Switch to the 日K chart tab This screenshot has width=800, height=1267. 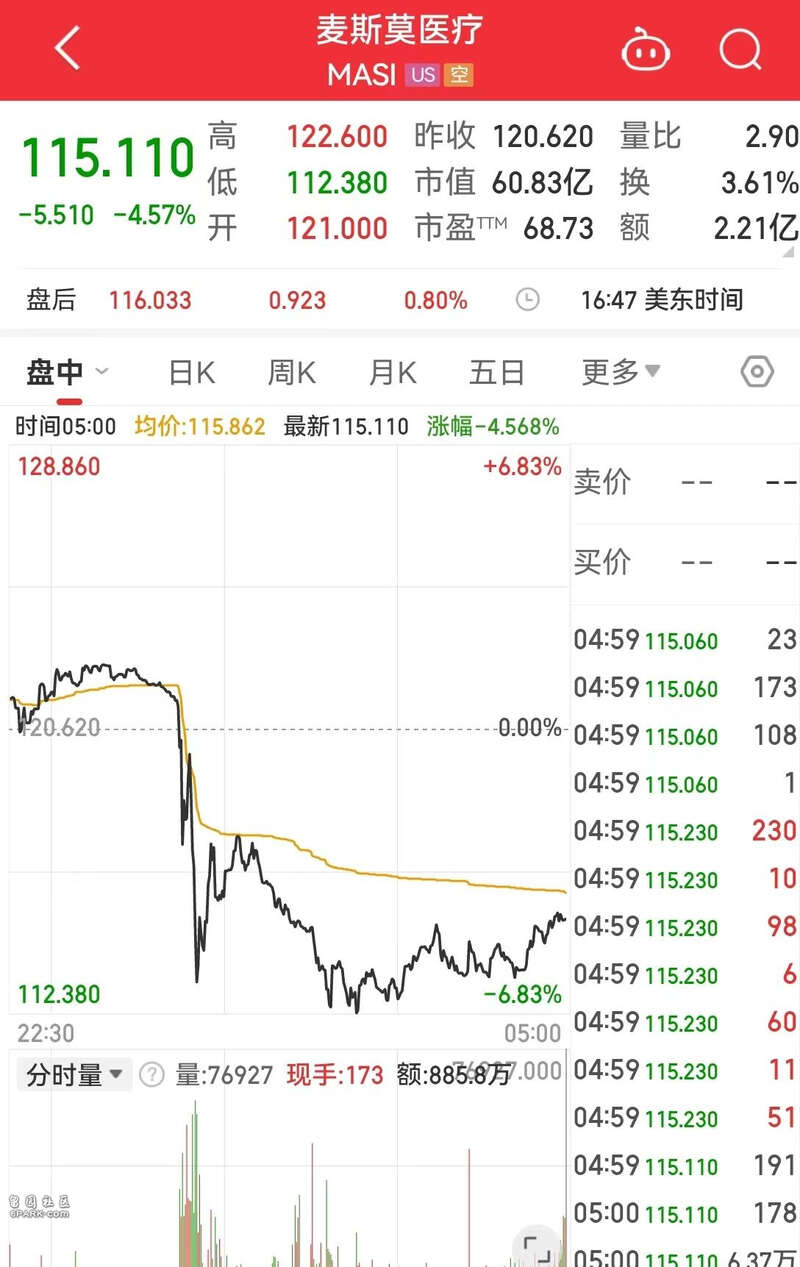pyautogui.click(x=191, y=373)
